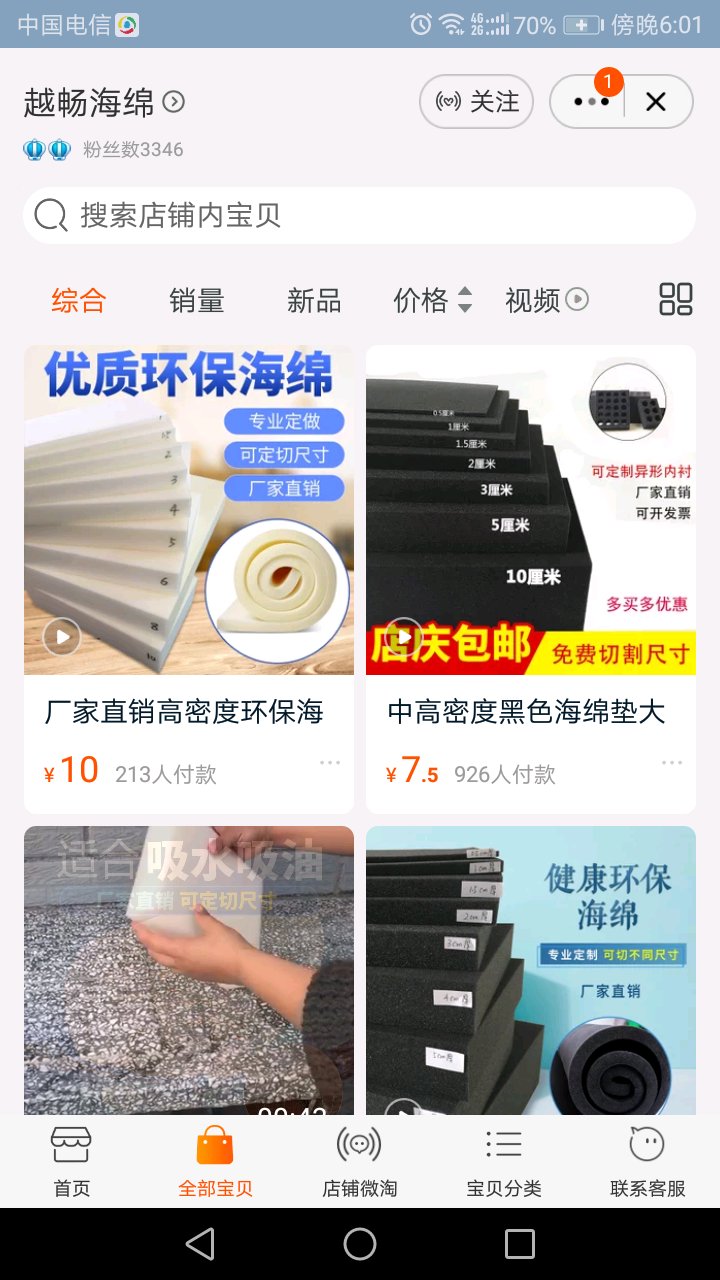The image size is (720, 1280).
Task: Sort products by 价格
Action: pyautogui.click(x=432, y=300)
